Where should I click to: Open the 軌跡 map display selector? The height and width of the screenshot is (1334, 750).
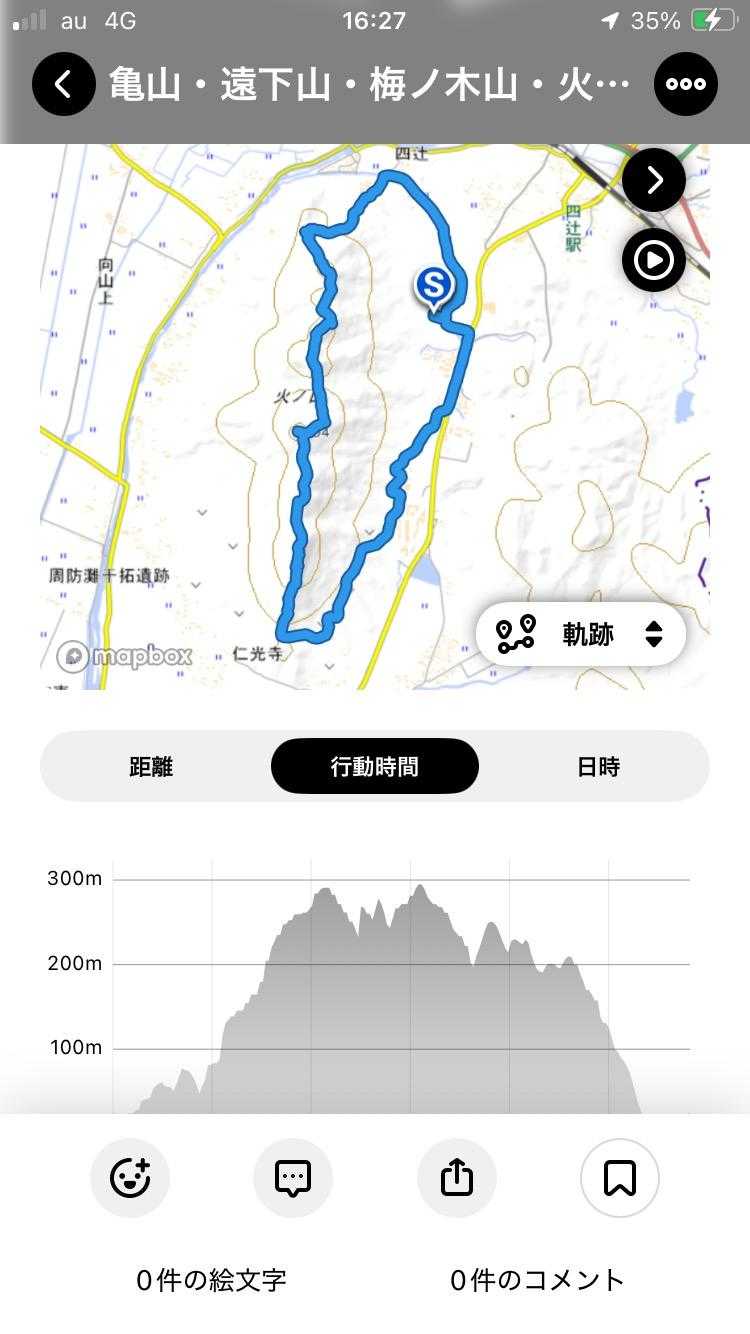tap(581, 634)
